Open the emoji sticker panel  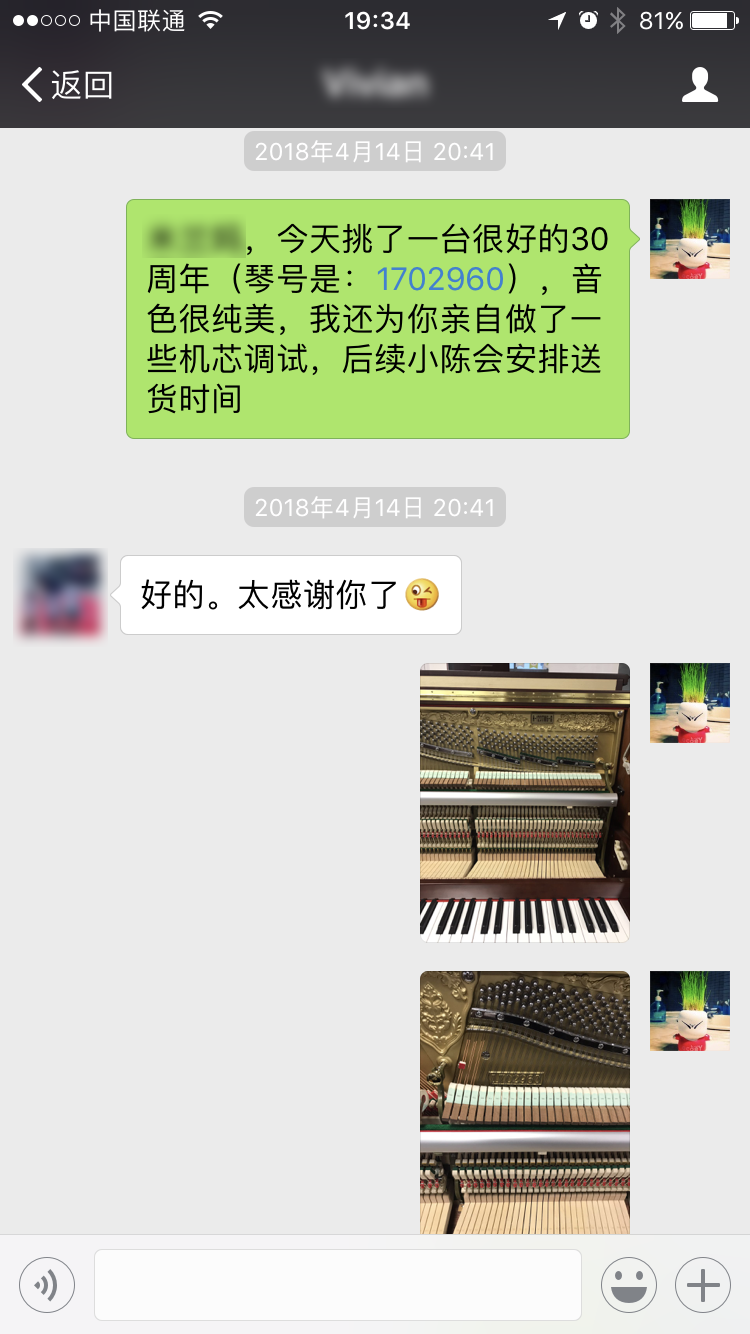tap(628, 1284)
